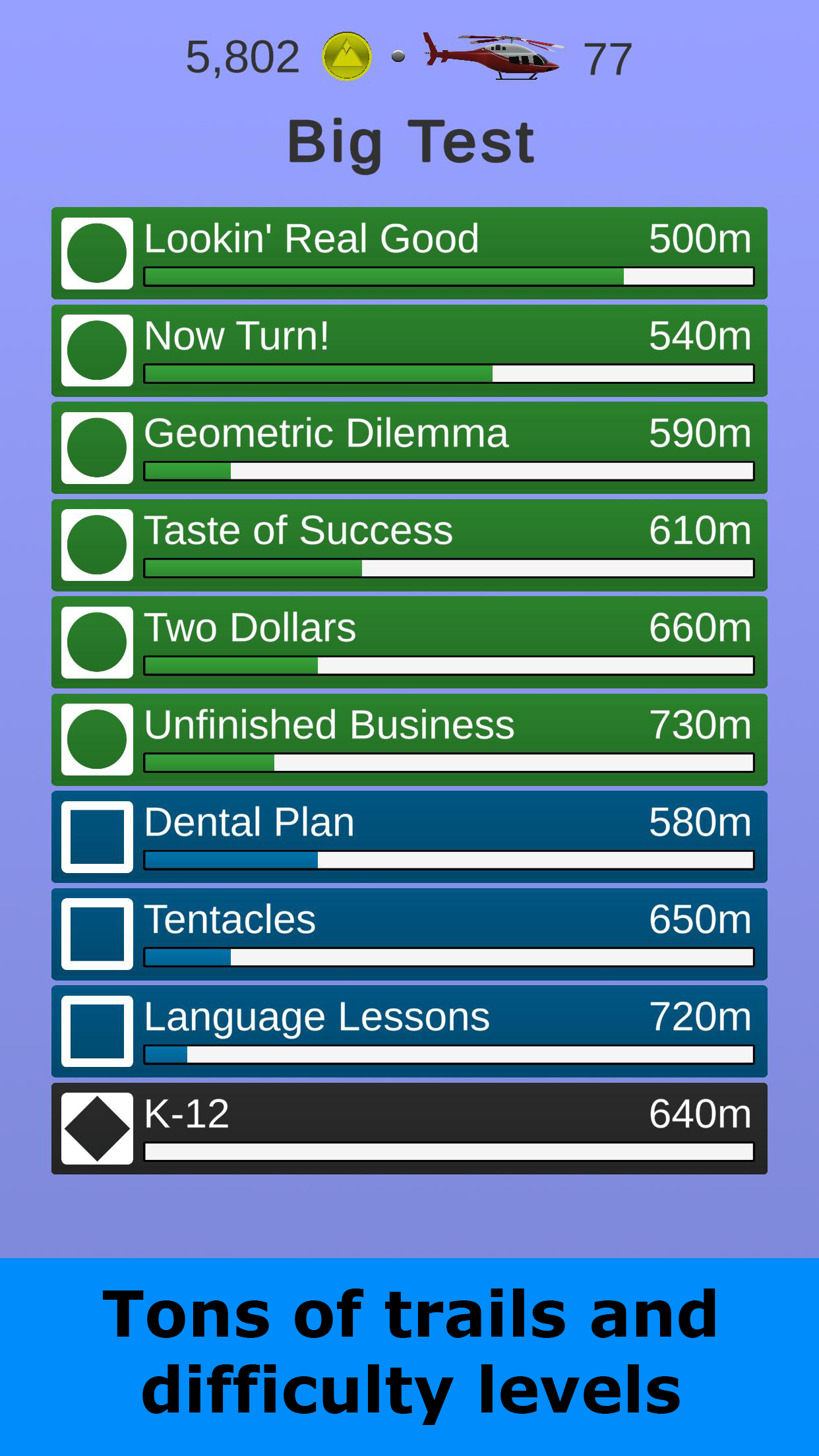Choose the Tentacles trail
The height and width of the screenshot is (1456, 819).
point(409,934)
